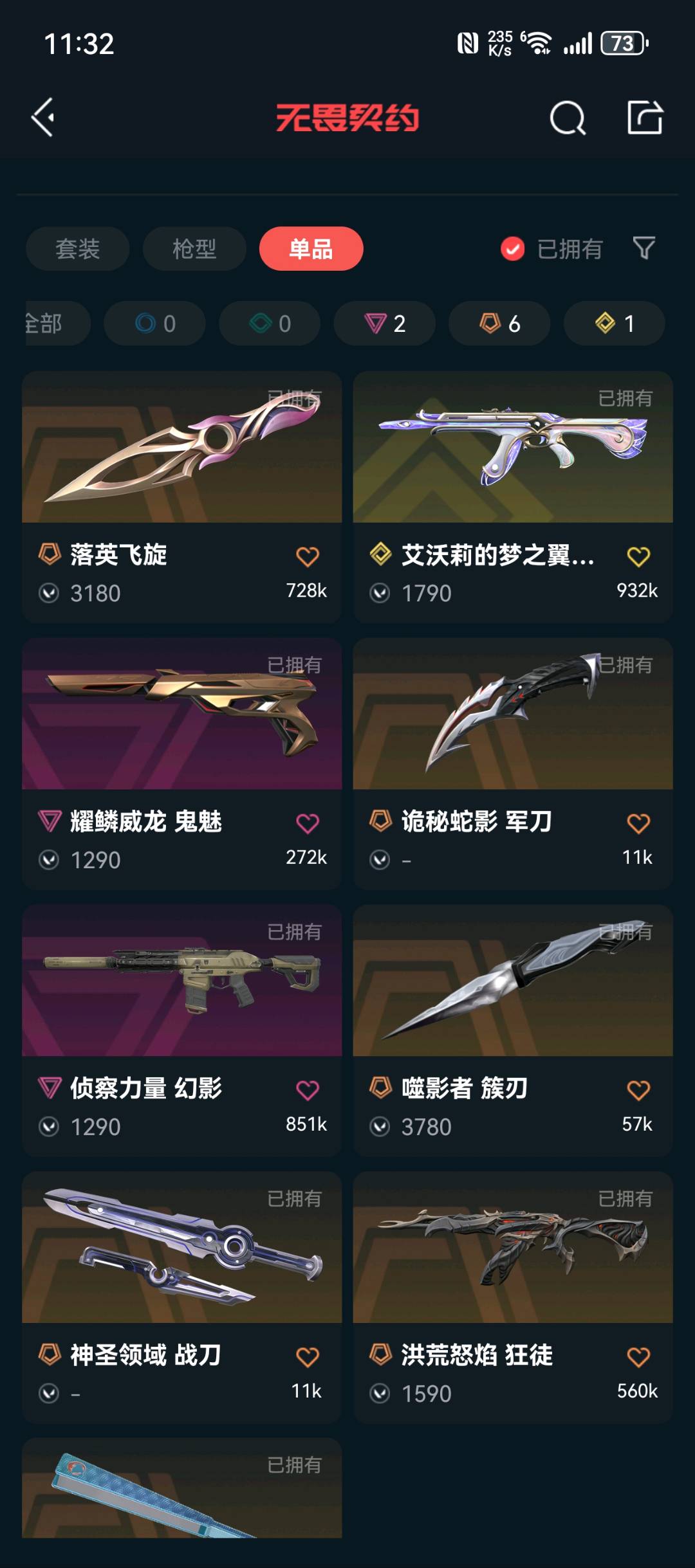Select the 单品 tab
695x1568 pixels.
(311, 249)
